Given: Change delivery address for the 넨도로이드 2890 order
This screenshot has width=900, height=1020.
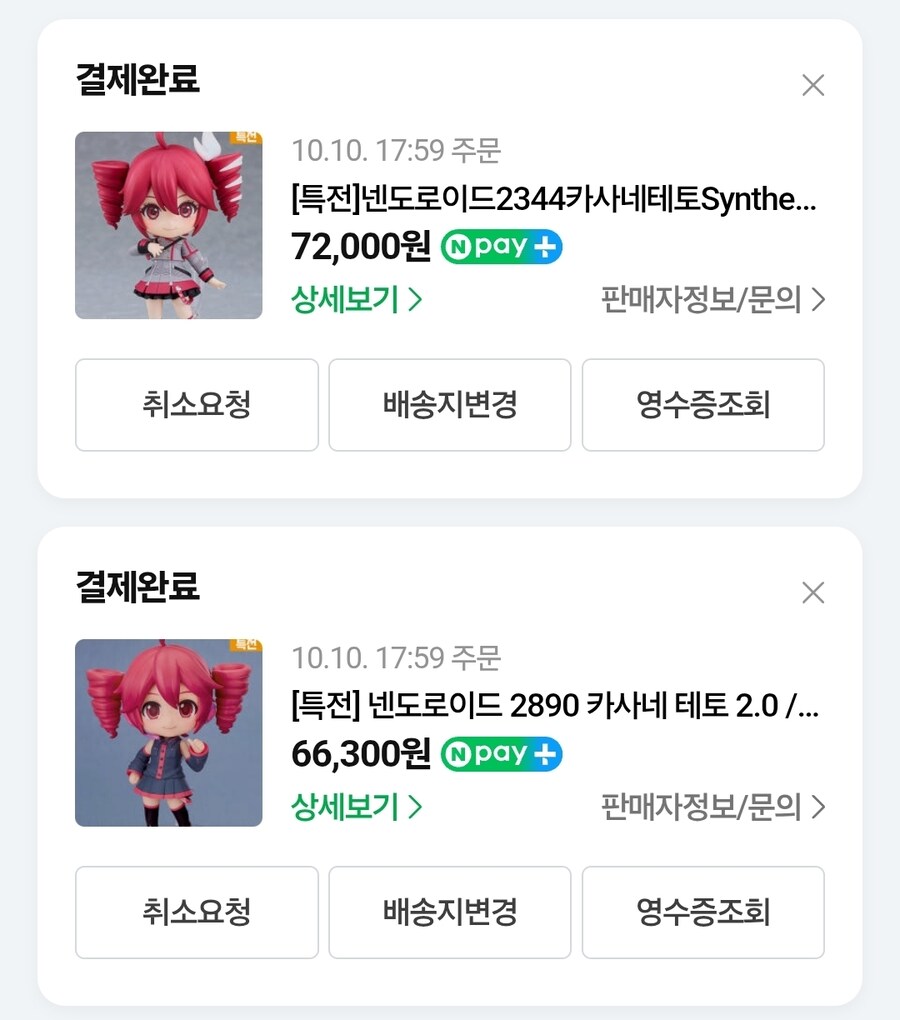Looking at the screenshot, I should (x=450, y=912).
